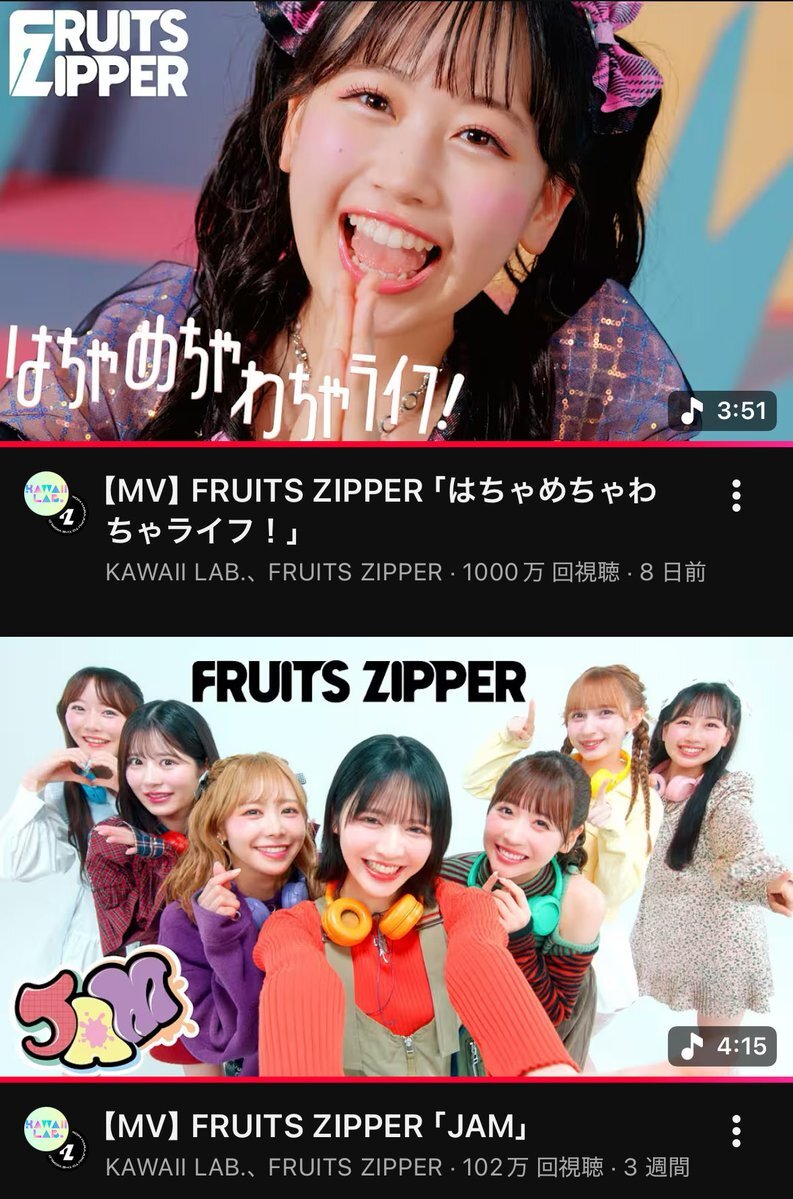Open options menu for the JAM video

[736, 1131]
